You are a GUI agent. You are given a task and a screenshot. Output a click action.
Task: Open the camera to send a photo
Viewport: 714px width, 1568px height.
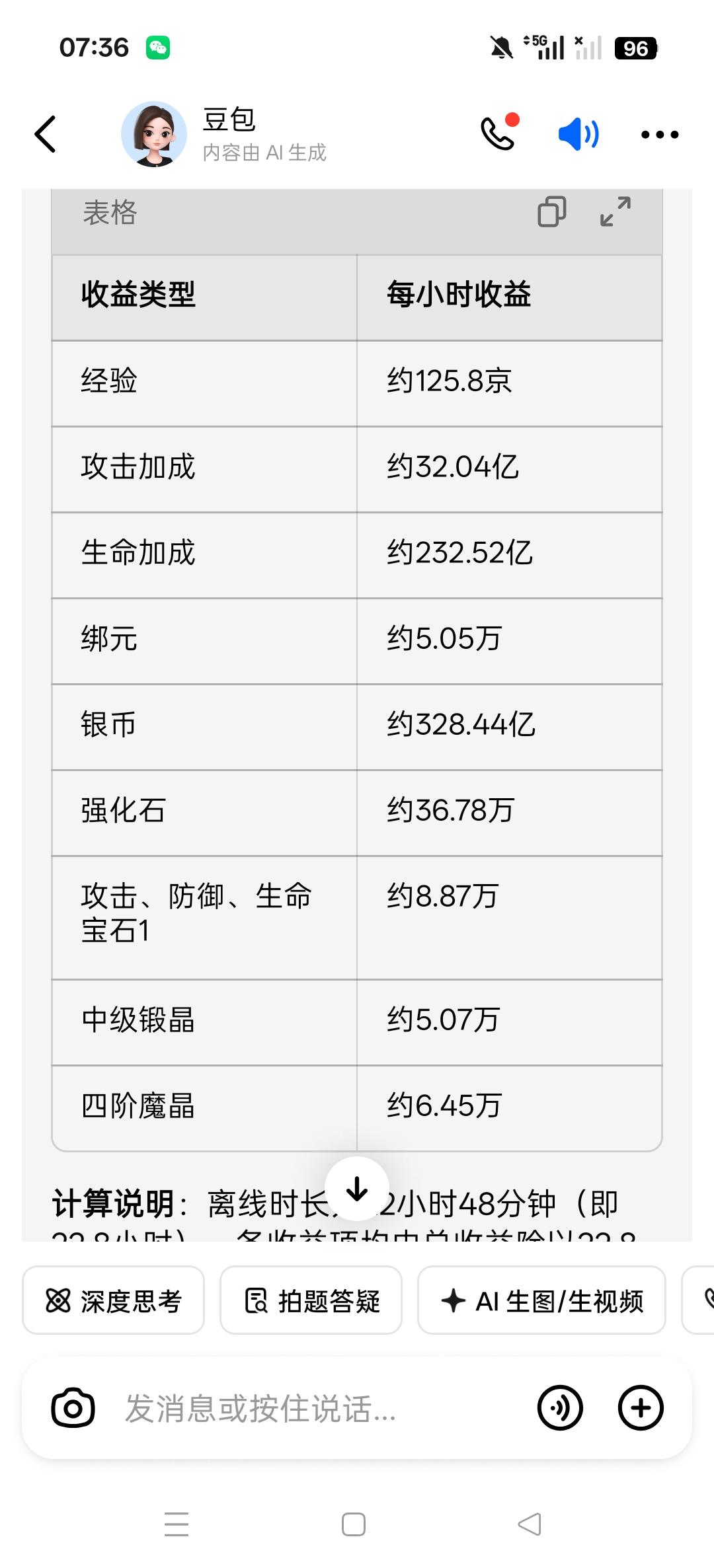tap(74, 1407)
